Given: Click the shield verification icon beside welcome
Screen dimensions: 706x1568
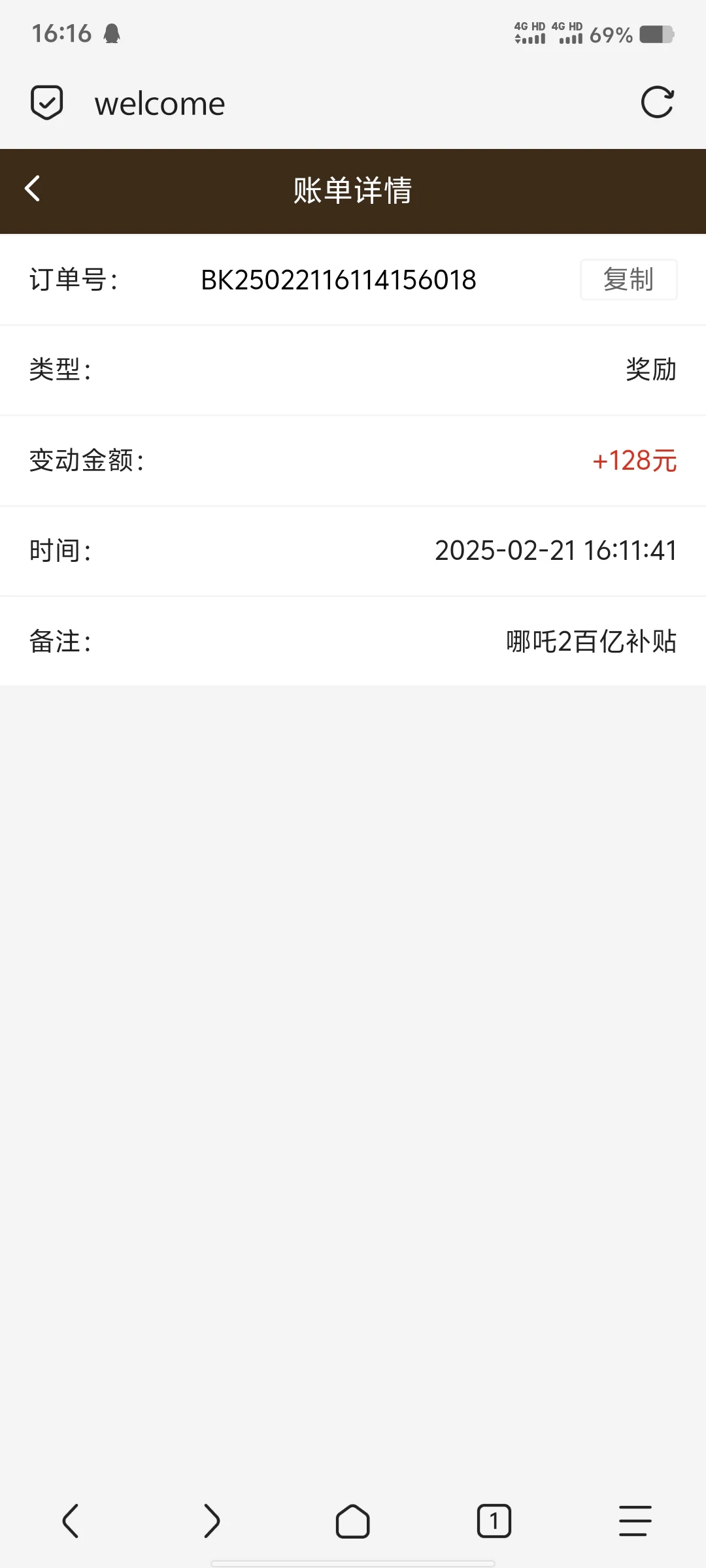Looking at the screenshot, I should (46, 102).
